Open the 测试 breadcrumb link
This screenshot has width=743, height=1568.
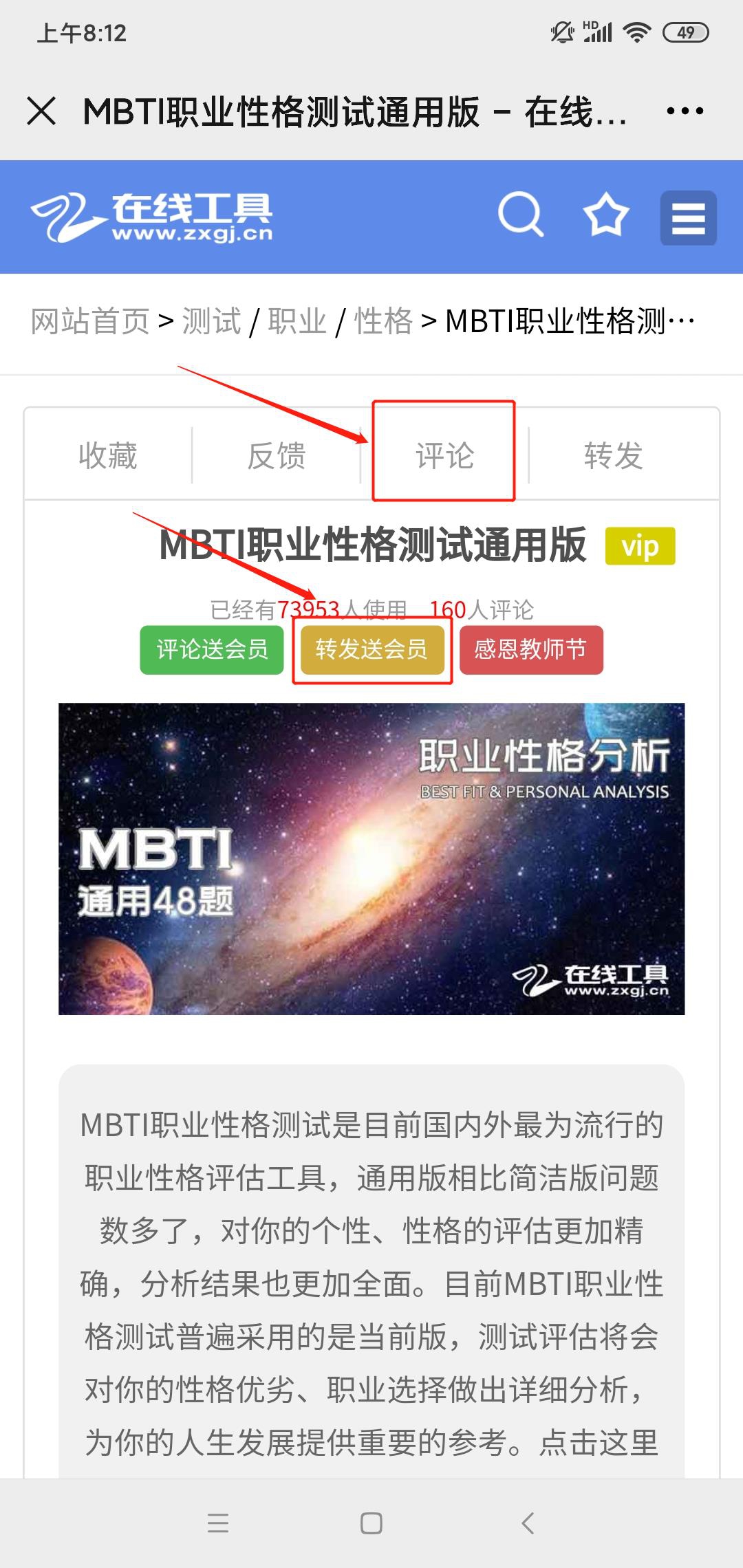(211, 321)
